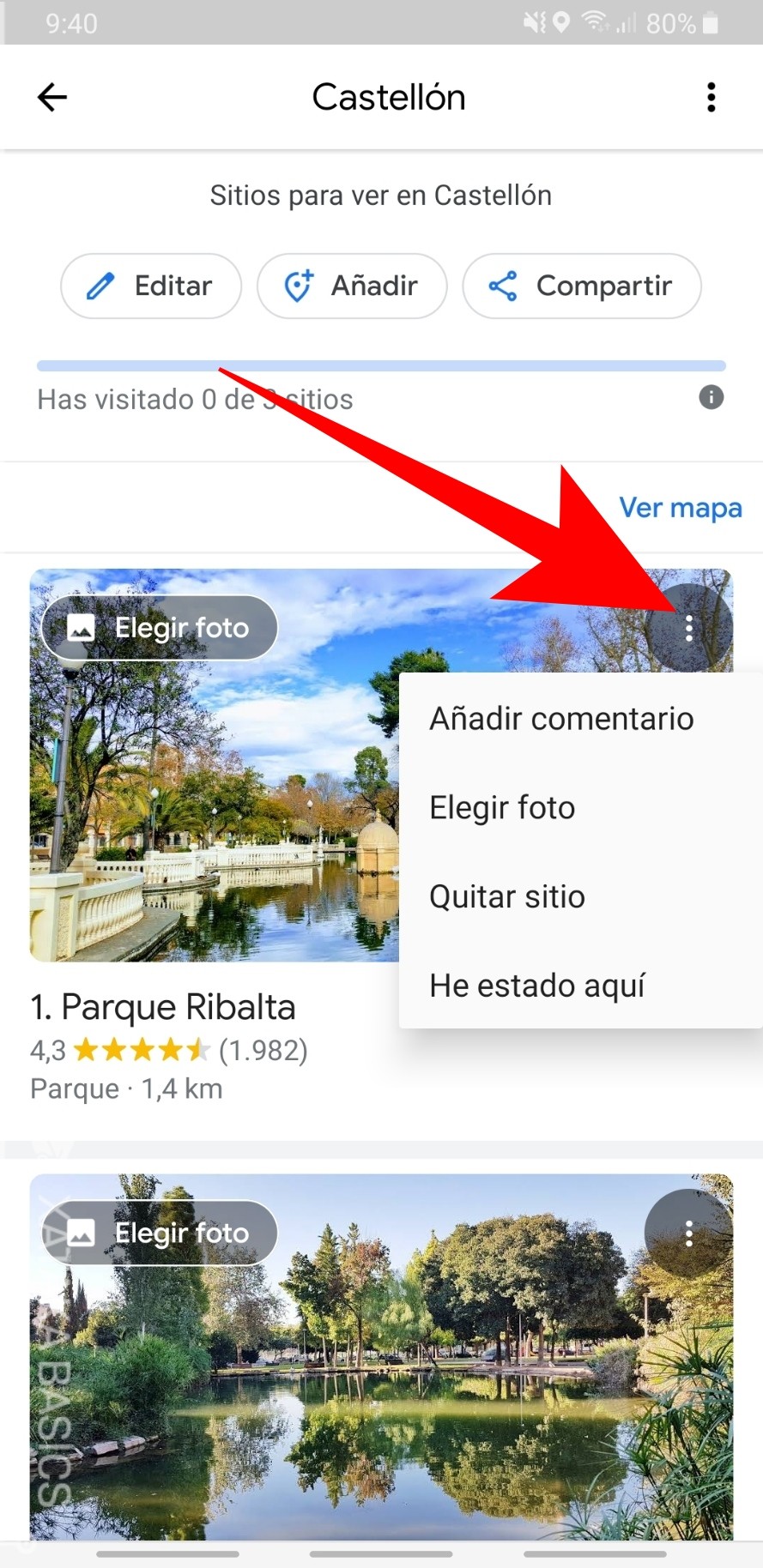The image size is (763, 1568).
Task: Open the overflow menu on the second park photo
Action: (x=690, y=1233)
